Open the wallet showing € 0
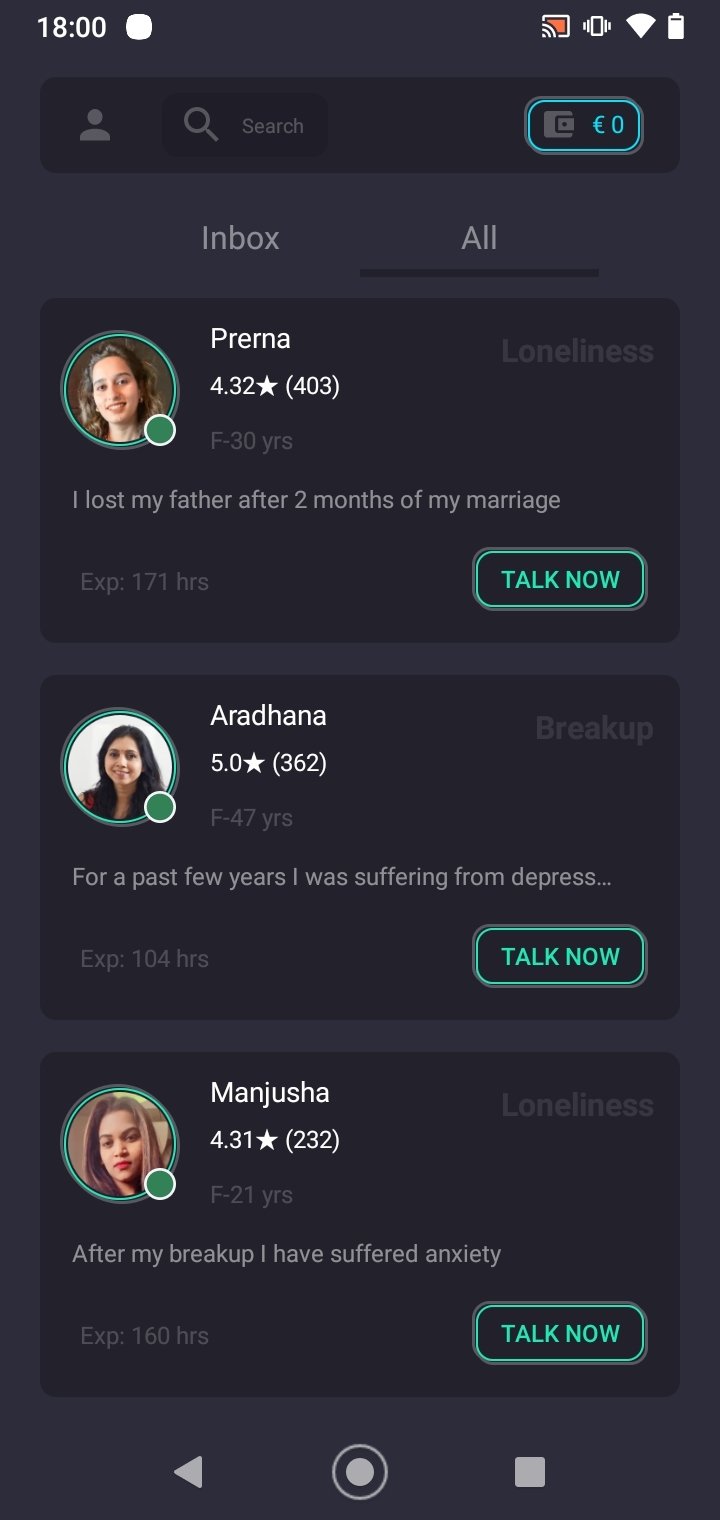 [x=584, y=126]
